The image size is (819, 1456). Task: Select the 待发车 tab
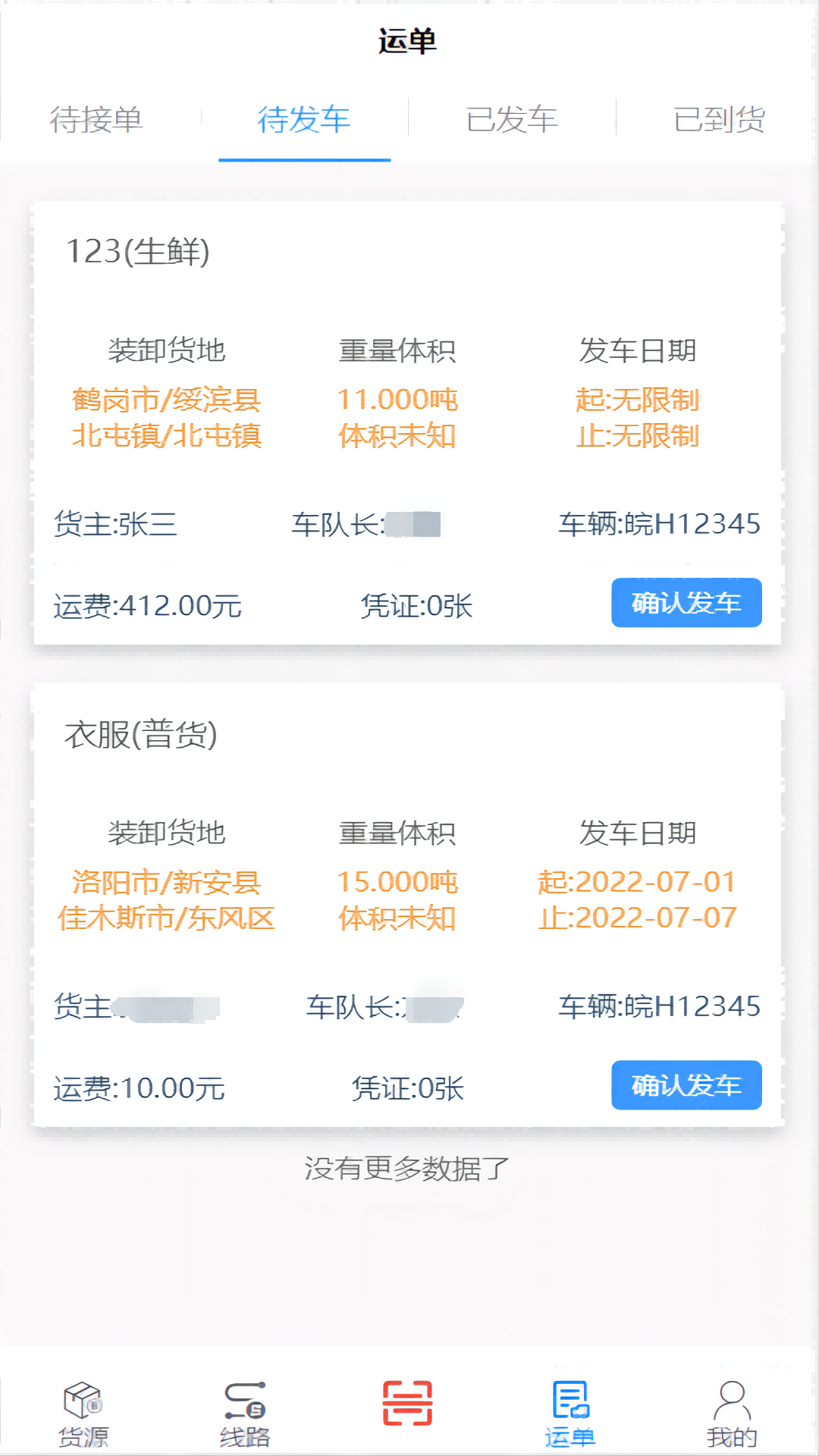tap(304, 119)
